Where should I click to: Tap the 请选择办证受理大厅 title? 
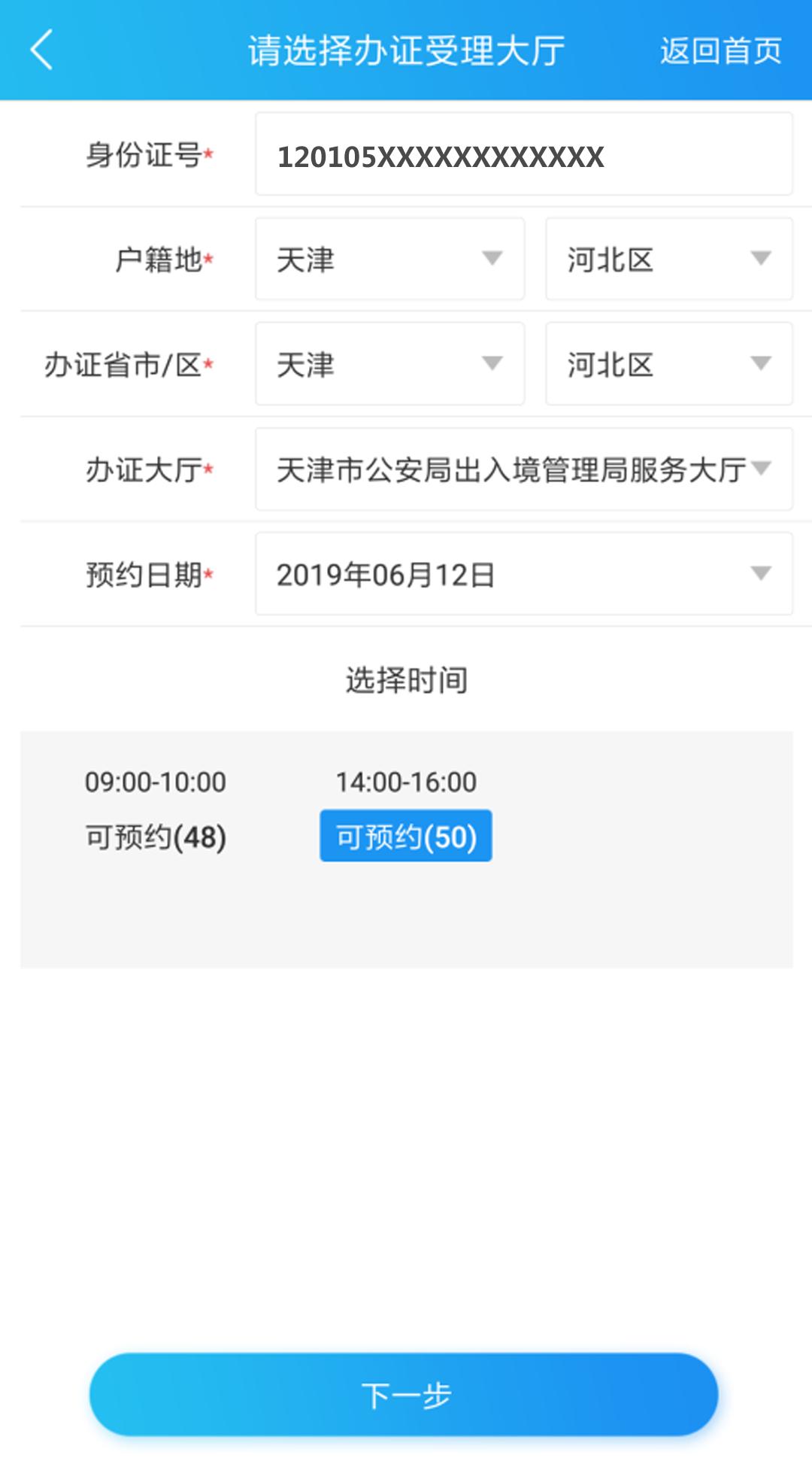[x=406, y=51]
